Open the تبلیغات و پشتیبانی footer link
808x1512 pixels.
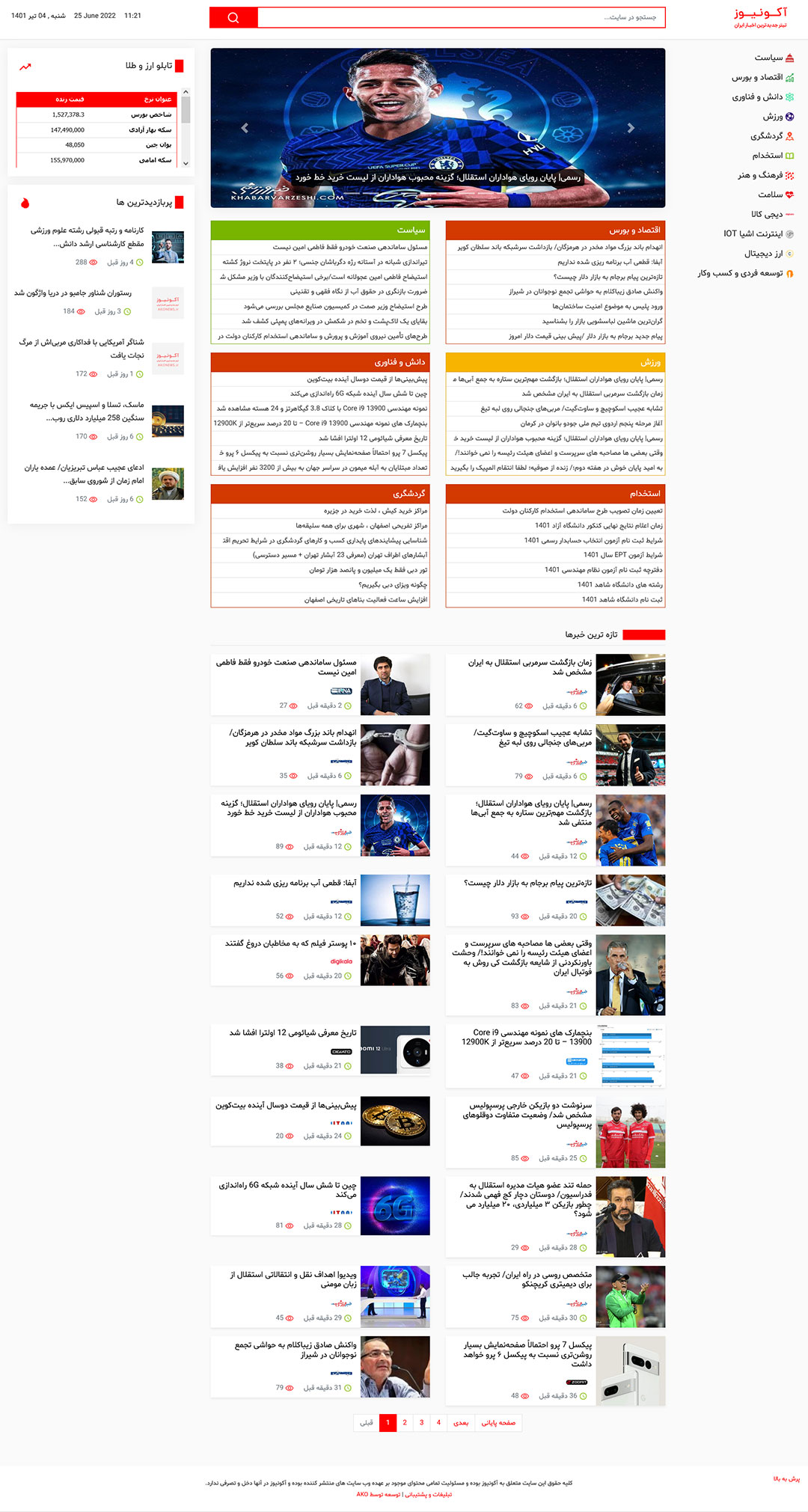[x=428, y=1495]
